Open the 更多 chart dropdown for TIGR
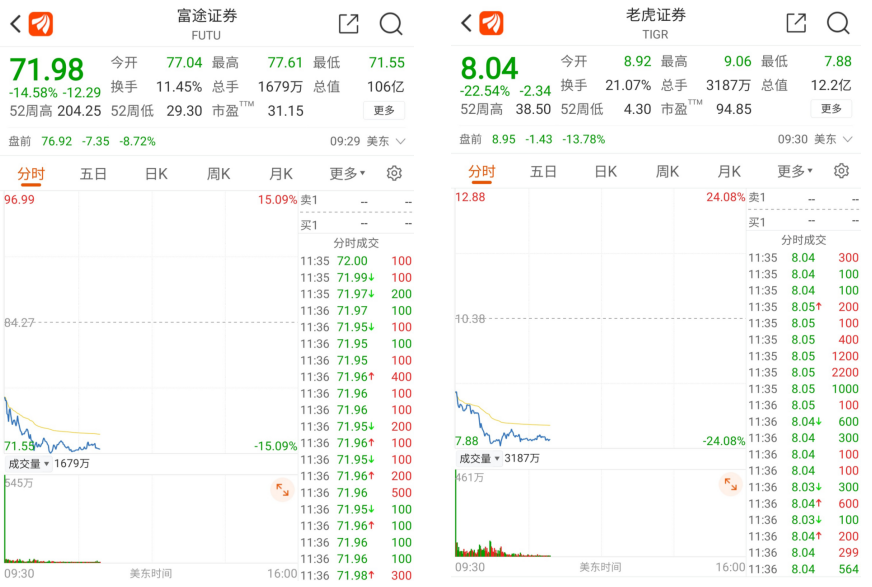872x587 pixels. (x=795, y=172)
